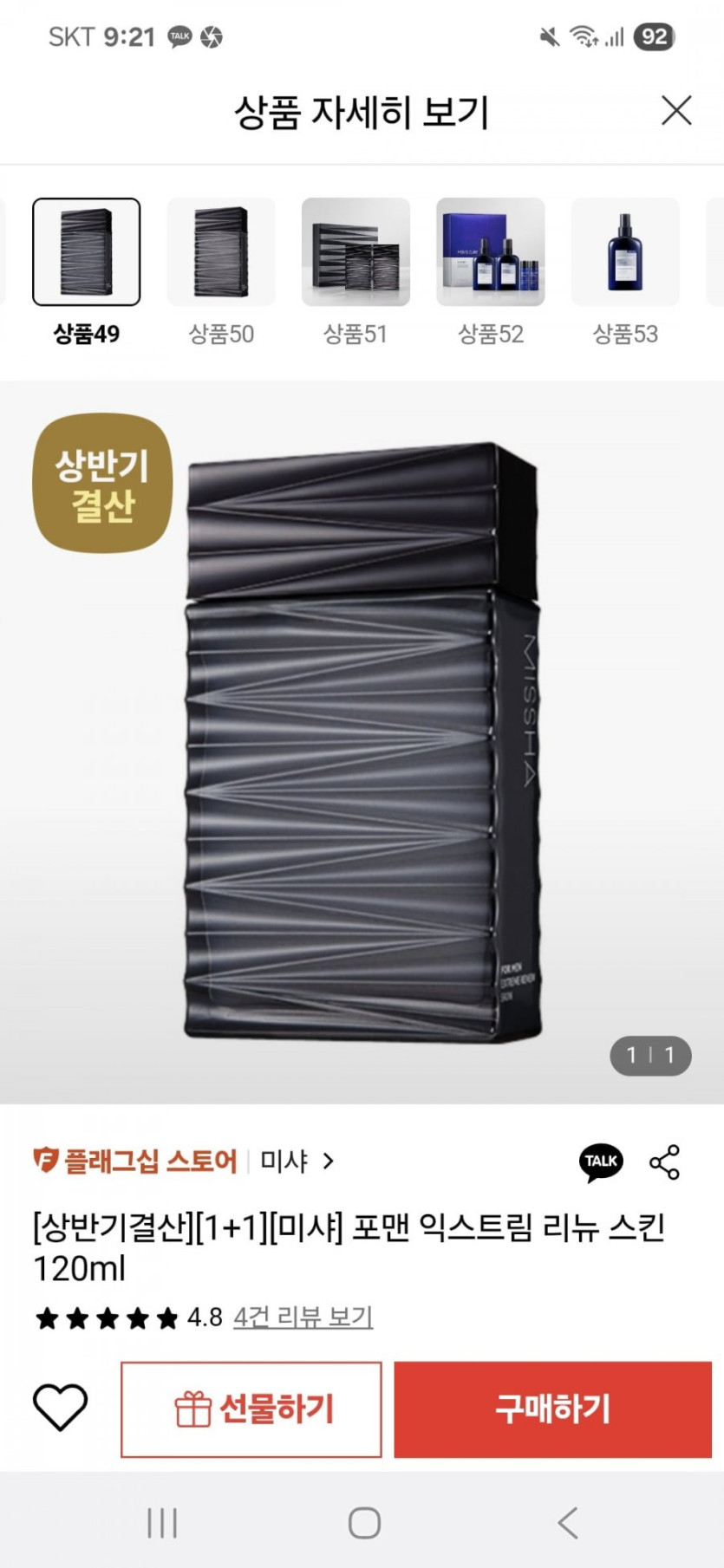
Task: Open the 미샤 brand store link
Action: click(297, 1161)
